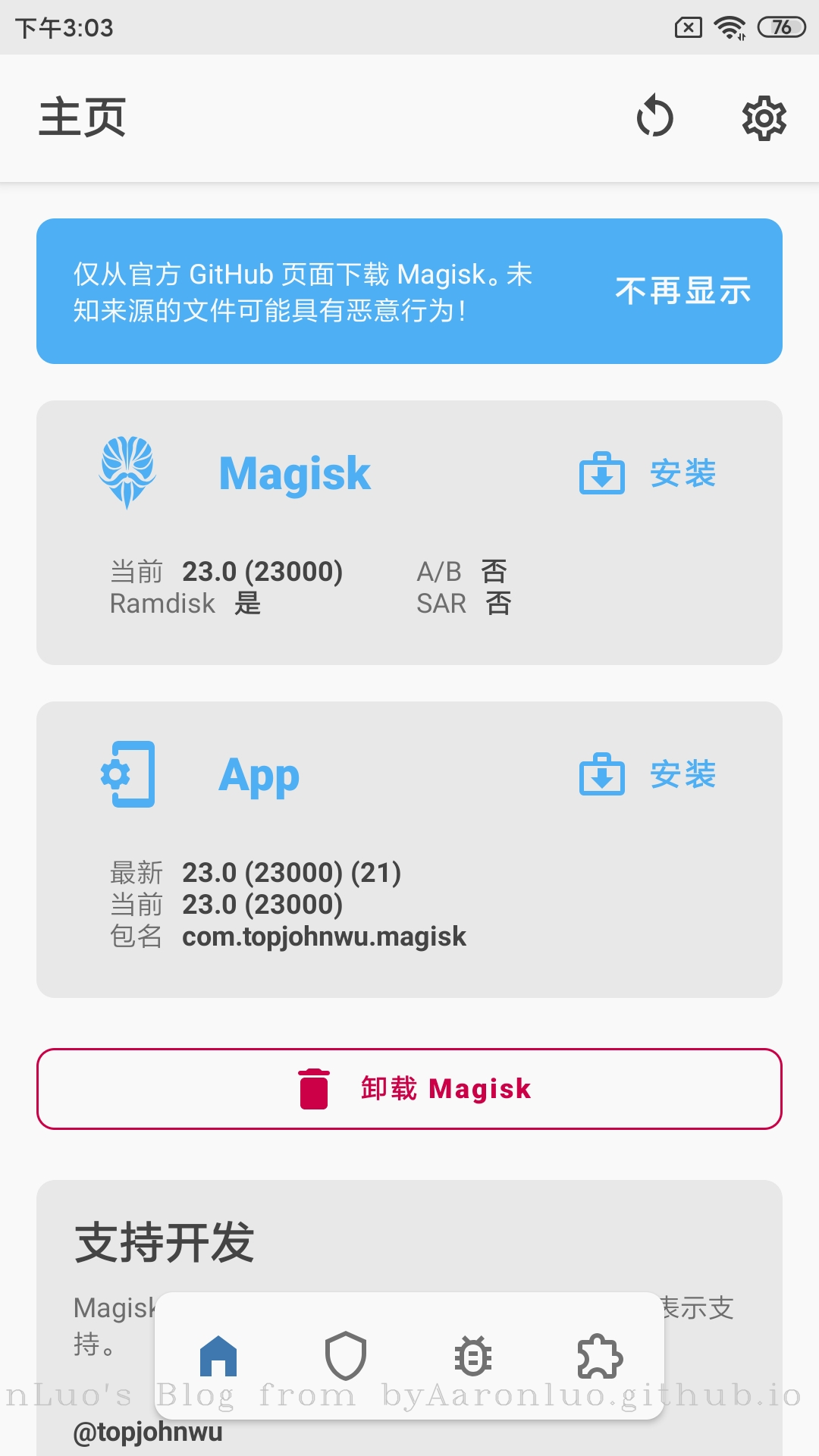Tap 安装 on the App card

649,774
